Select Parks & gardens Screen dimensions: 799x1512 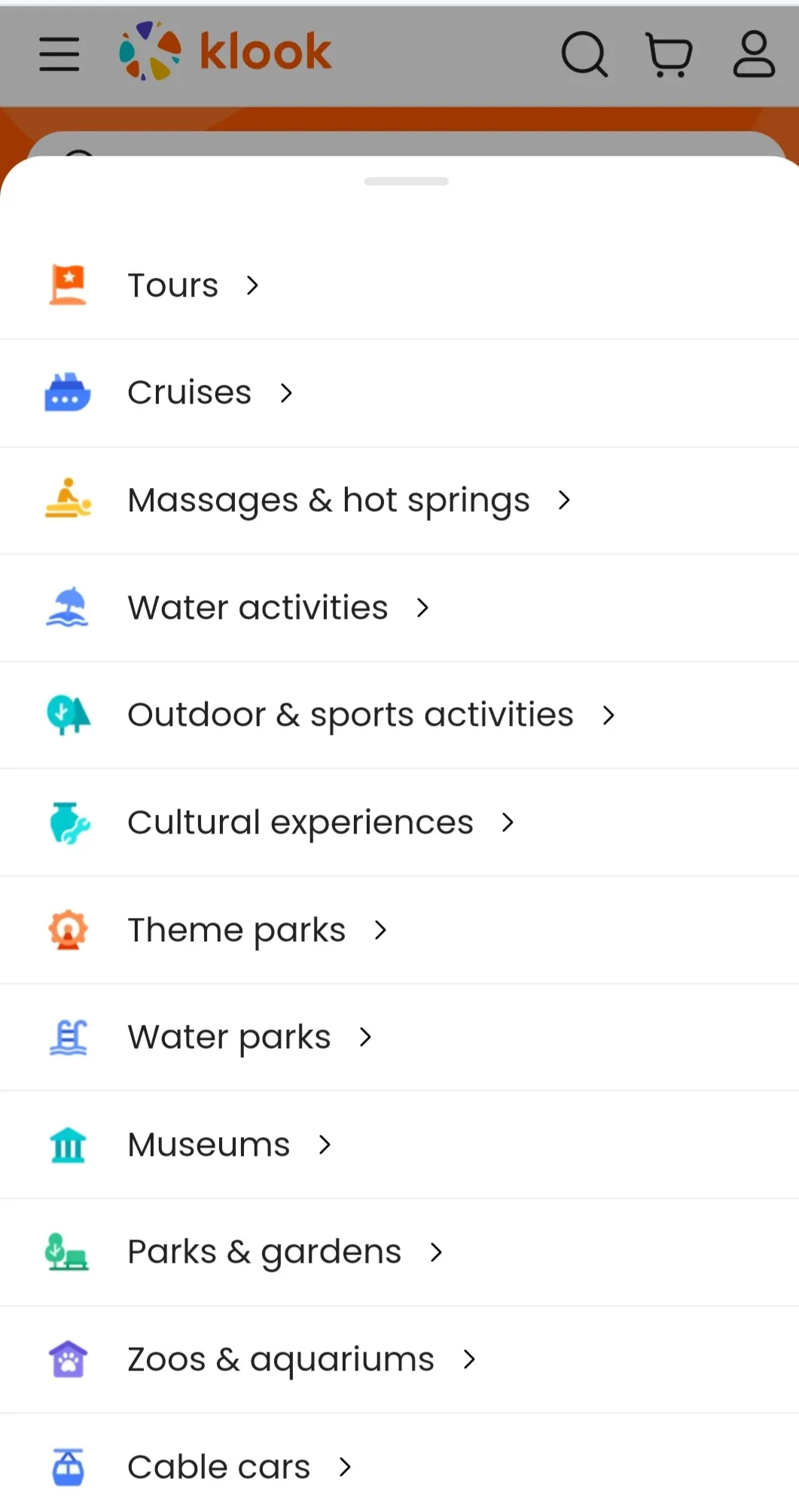pos(399,1252)
